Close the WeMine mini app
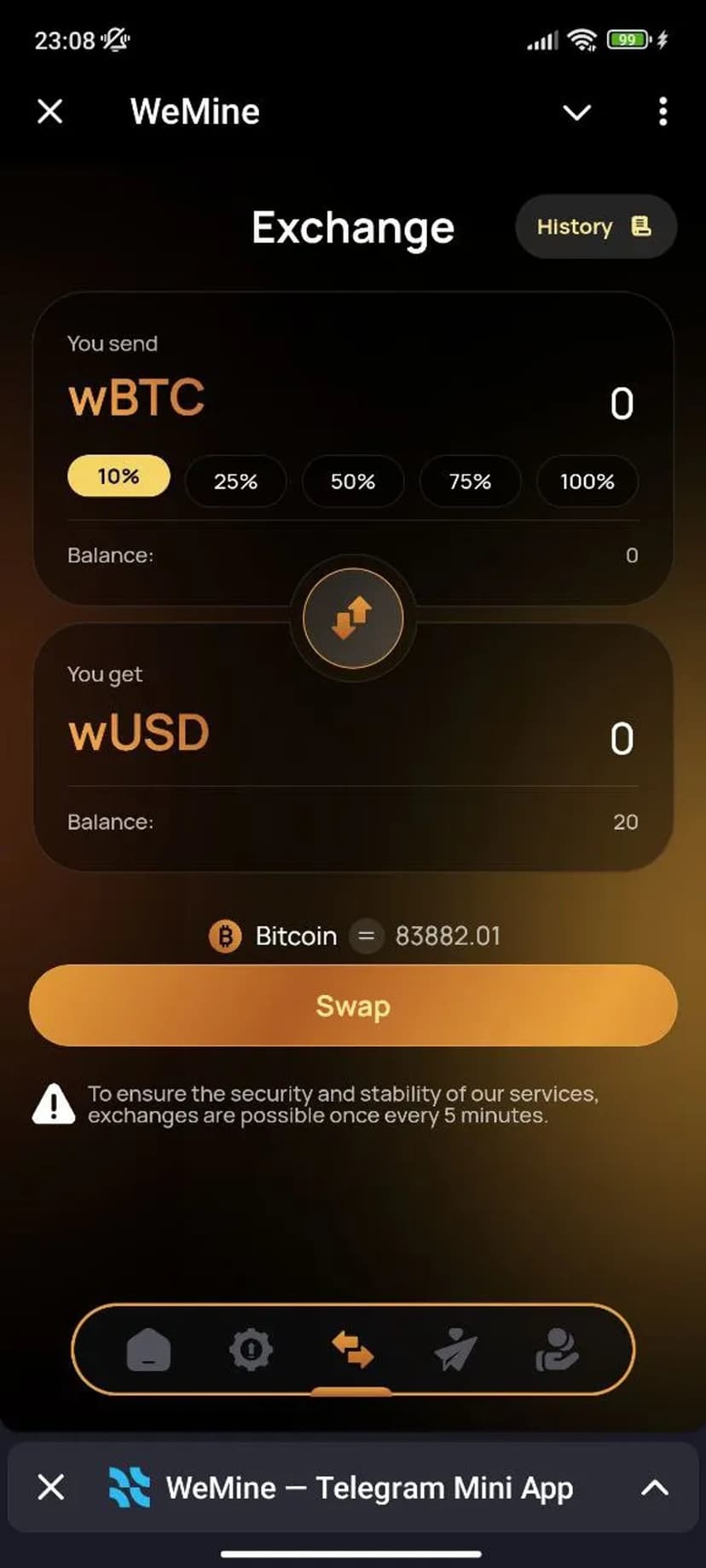This screenshot has width=706, height=1568. pyautogui.click(x=50, y=112)
